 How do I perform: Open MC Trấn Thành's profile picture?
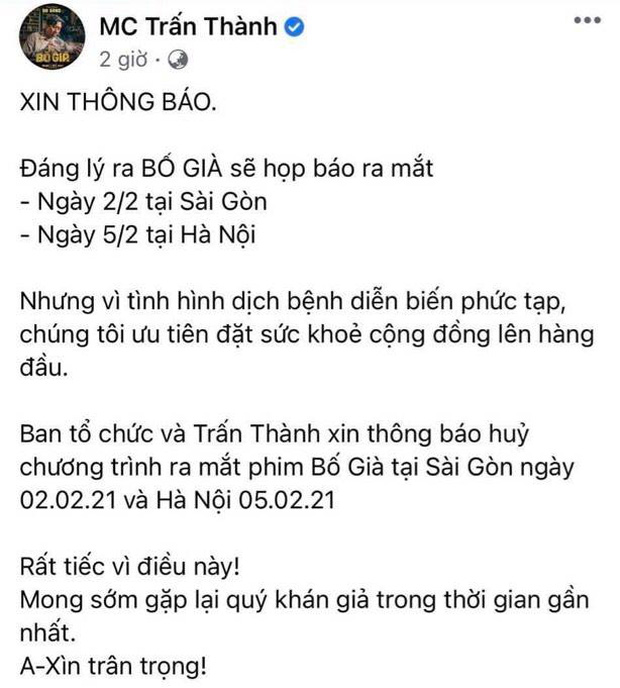pyautogui.click(x=47, y=40)
